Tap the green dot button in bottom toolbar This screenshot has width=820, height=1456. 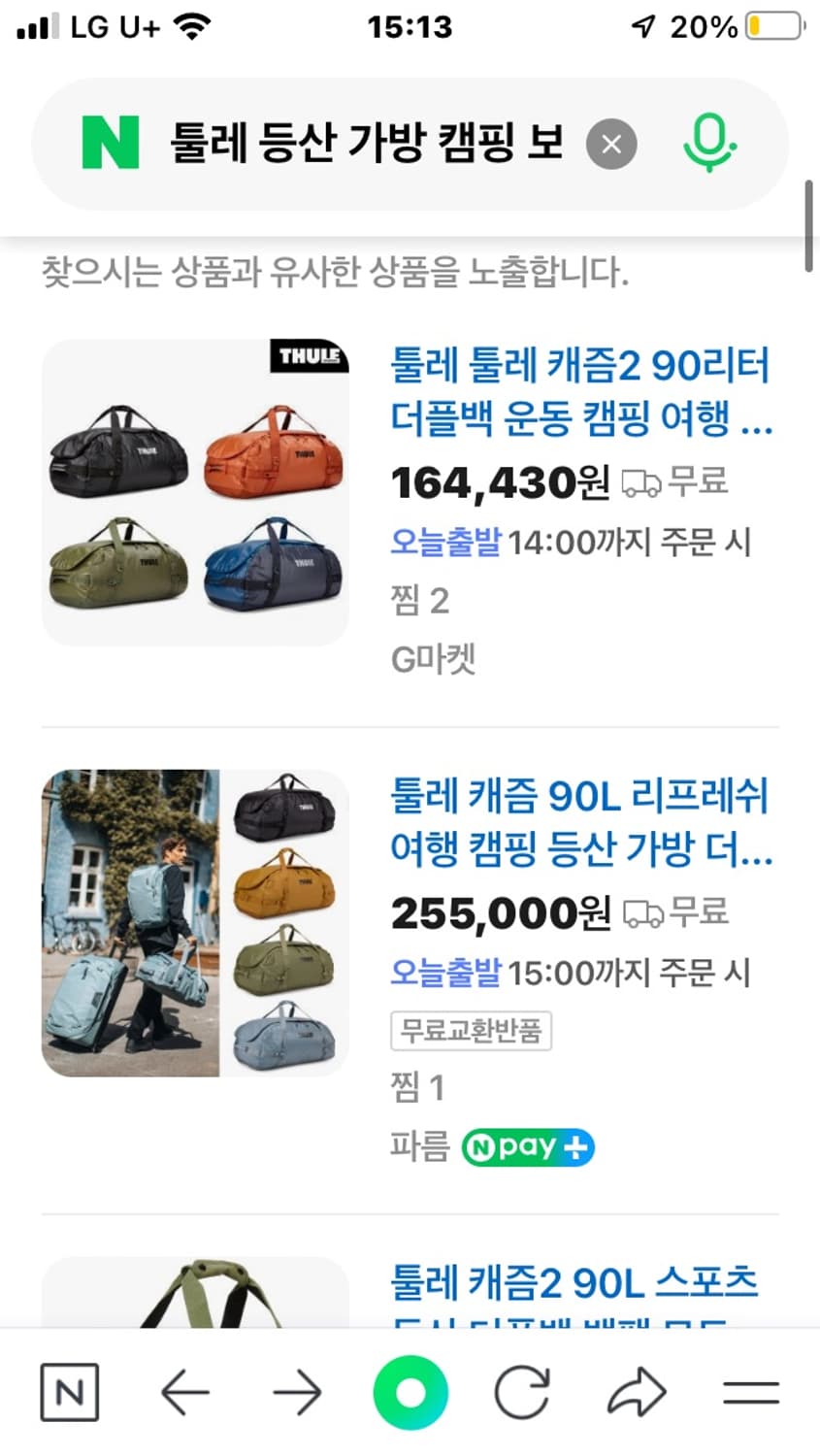coord(410,1392)
